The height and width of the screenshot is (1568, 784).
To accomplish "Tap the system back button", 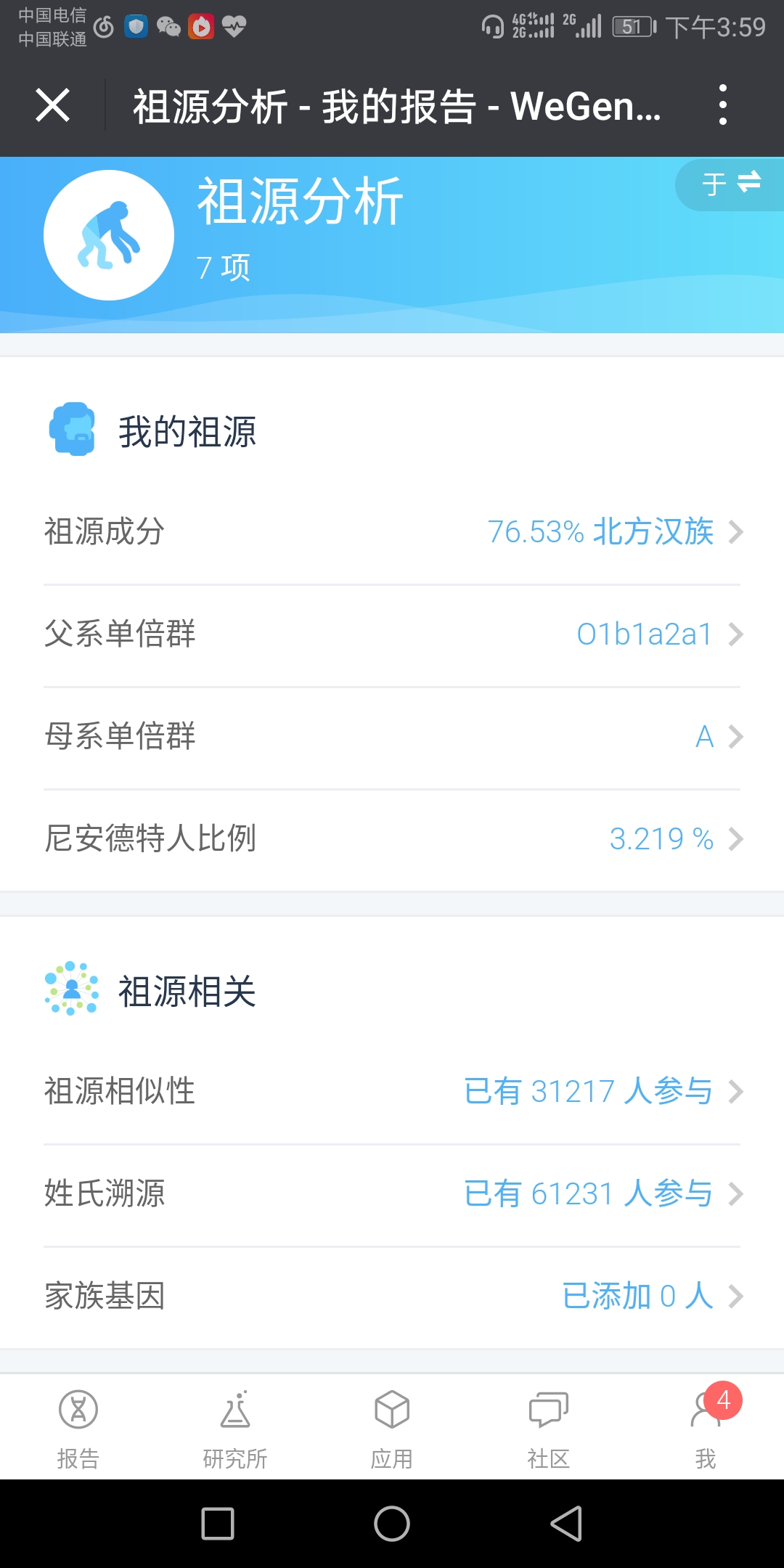I will (x=566, y=1523).
